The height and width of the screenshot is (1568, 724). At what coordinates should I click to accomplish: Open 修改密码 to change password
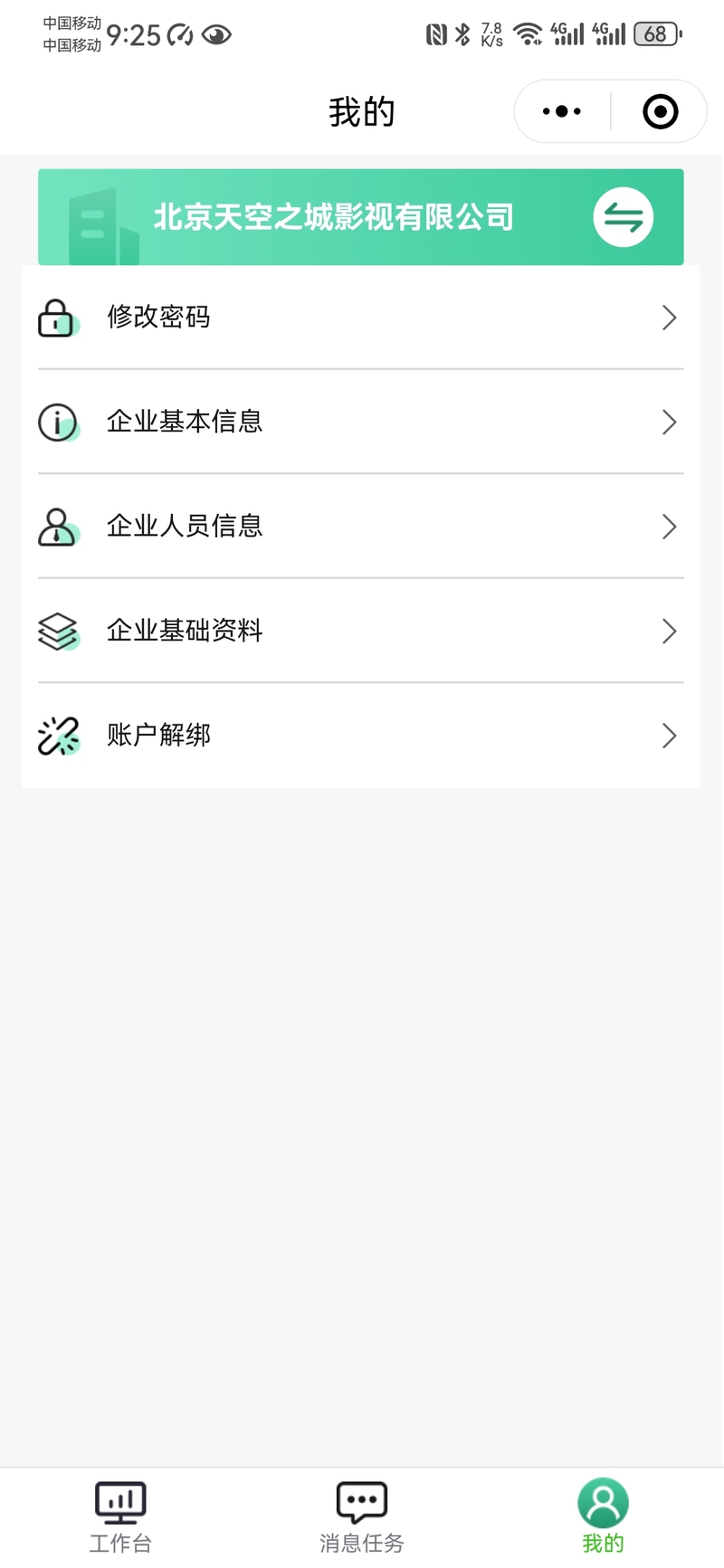click(x=361, y=318)
